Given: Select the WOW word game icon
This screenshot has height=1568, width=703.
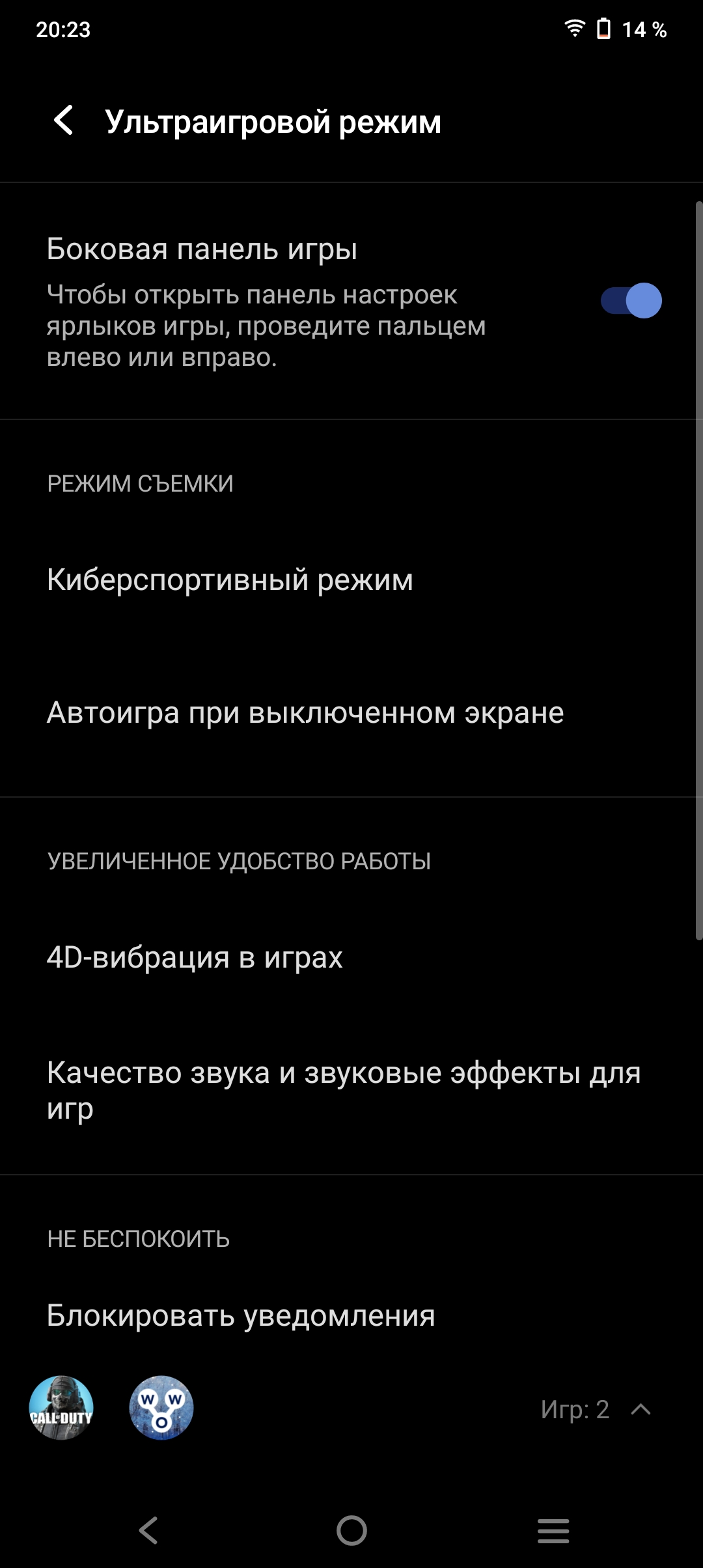Looking at the screenshot, I should [161, 1408].
